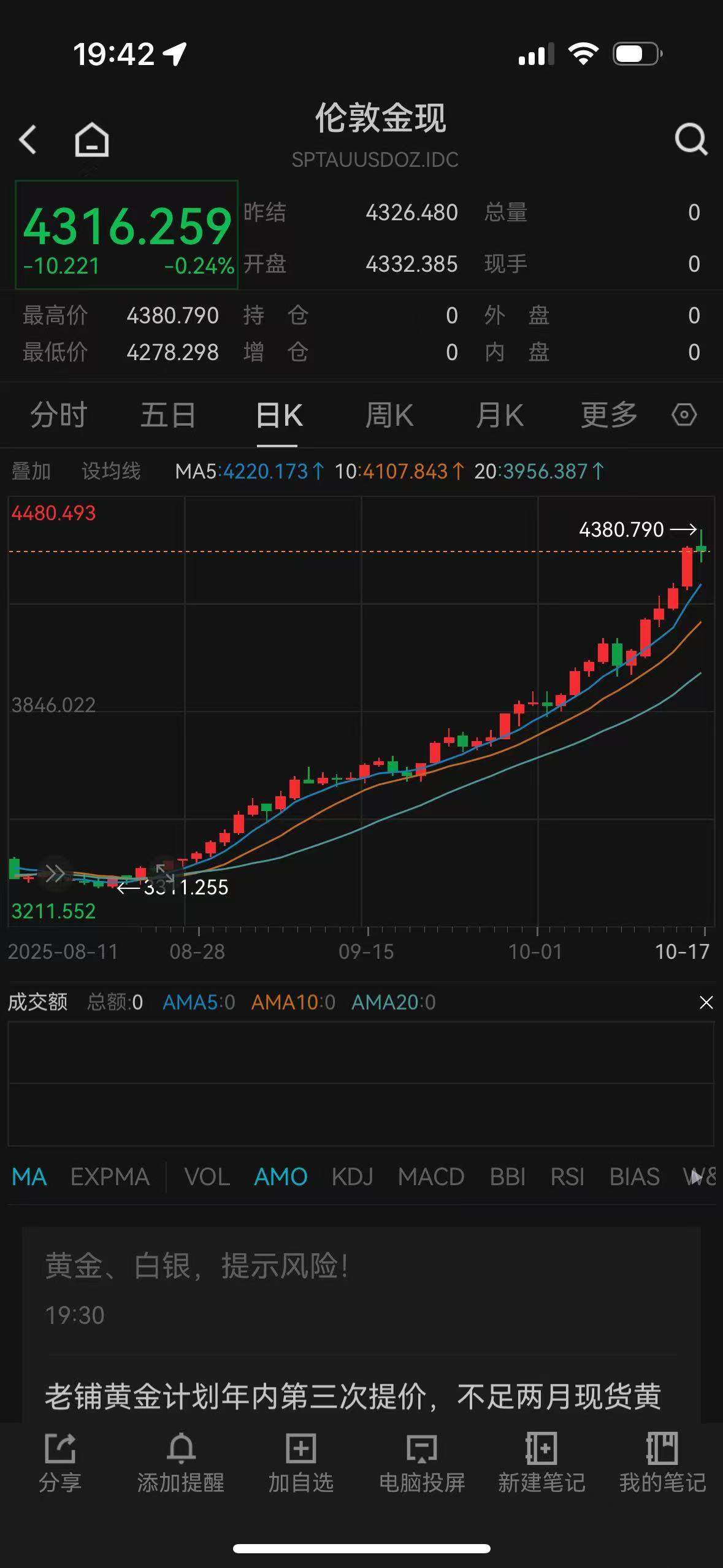Screen dimensions: 723x1568
Task: Close the 成交额 volume panel
Action: point(706,1002)
